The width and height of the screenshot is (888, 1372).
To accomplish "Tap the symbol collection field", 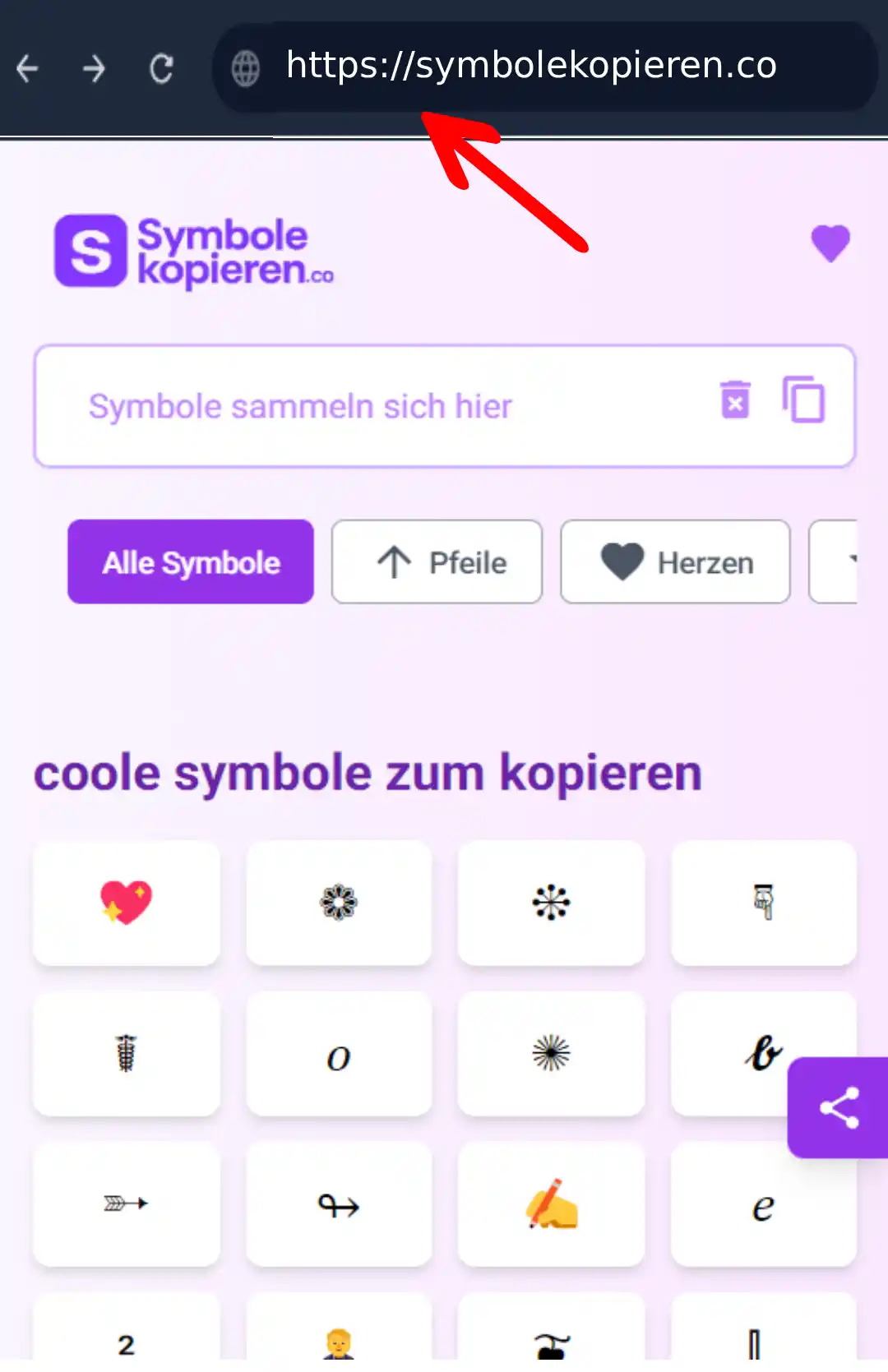I will click(x=370, y=406).
